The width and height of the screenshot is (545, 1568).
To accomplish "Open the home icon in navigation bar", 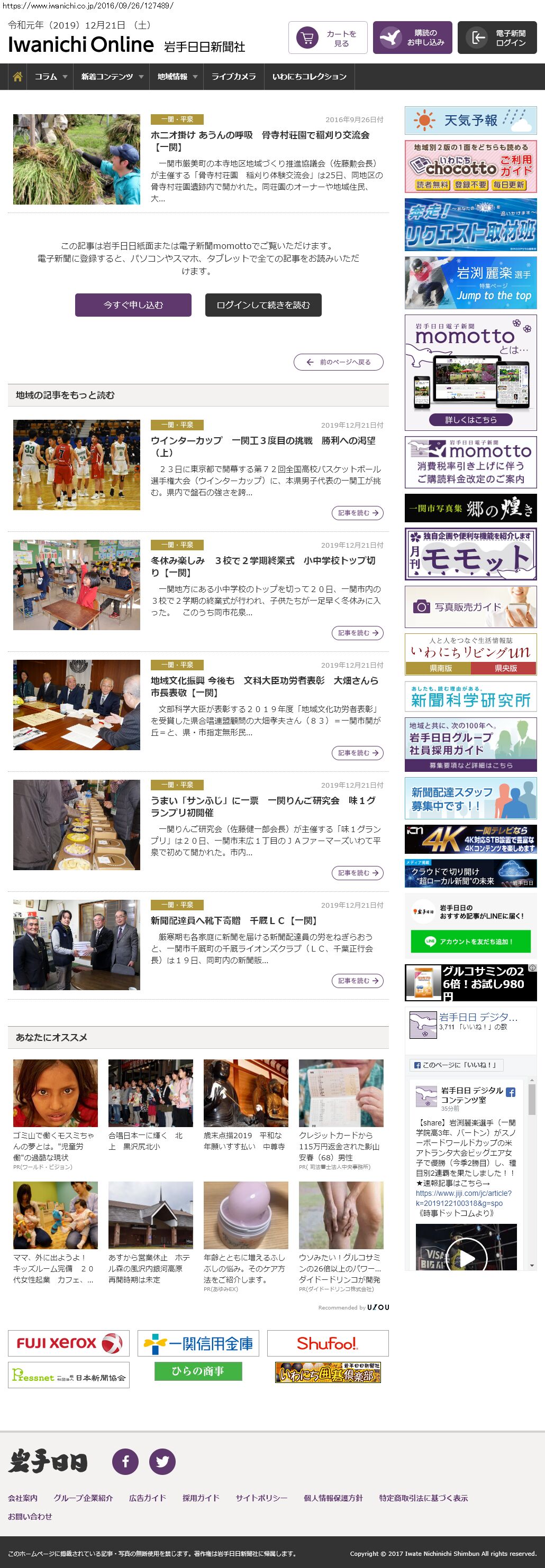I will tap(17, 77).
